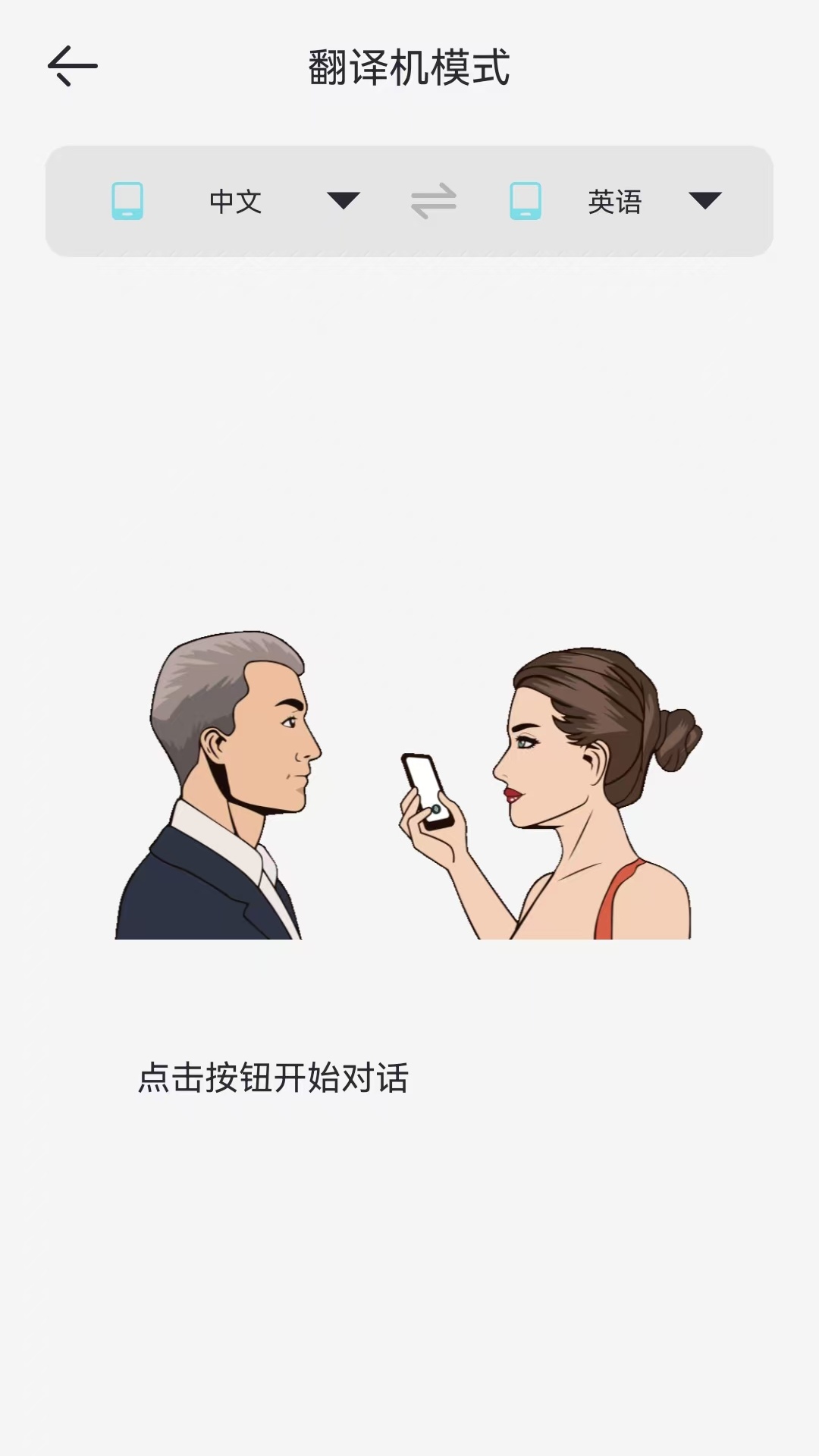Viewport: 819px width, 1456px height.
Task: Open the 英语 target language dropdown
Action: [x=704, y=201]
